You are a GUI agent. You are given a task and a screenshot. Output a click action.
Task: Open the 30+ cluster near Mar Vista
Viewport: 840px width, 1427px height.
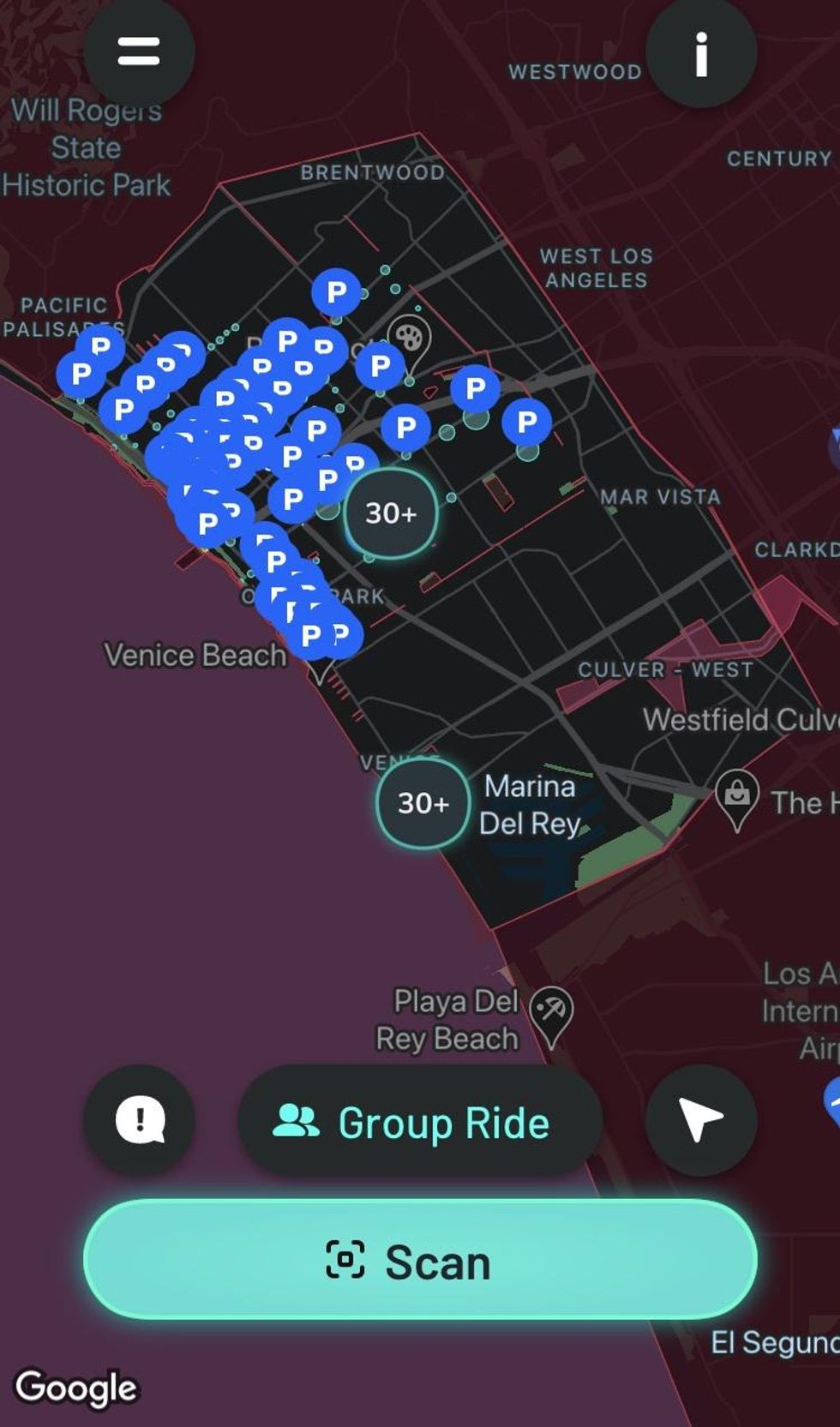pos(391,513)
